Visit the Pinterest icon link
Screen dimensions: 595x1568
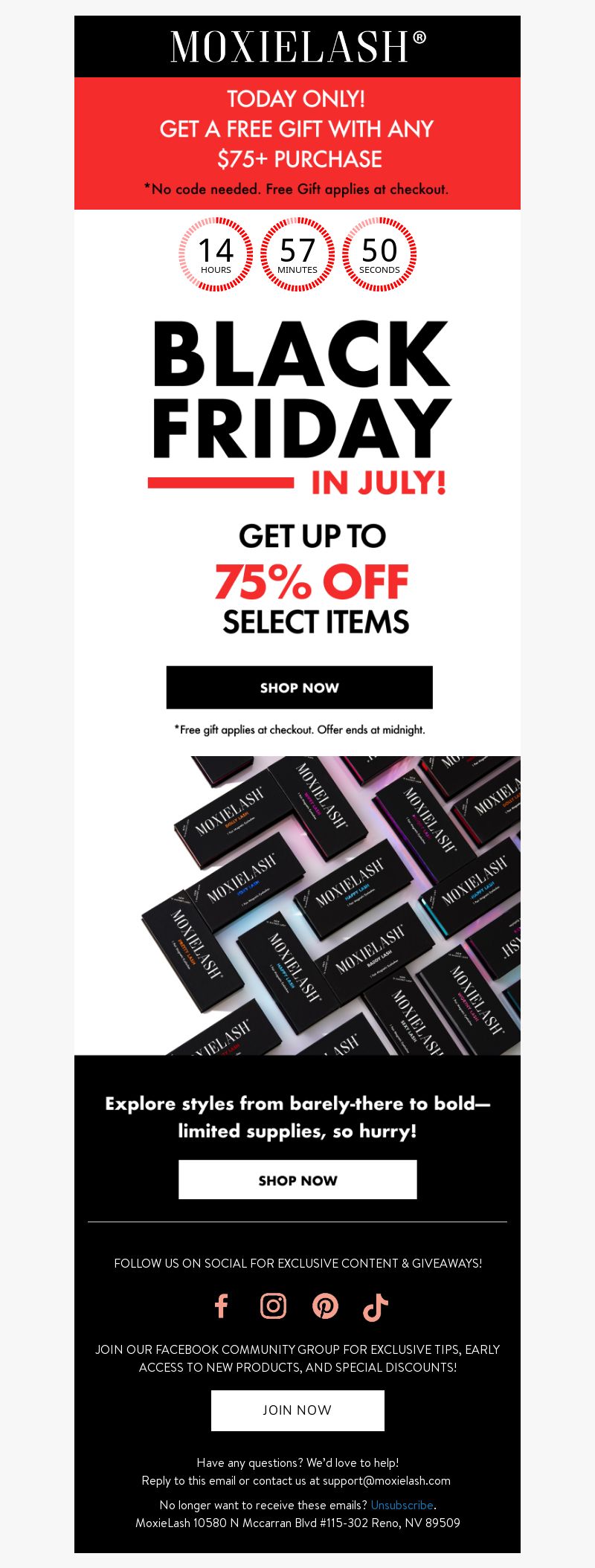(325, 1306)
